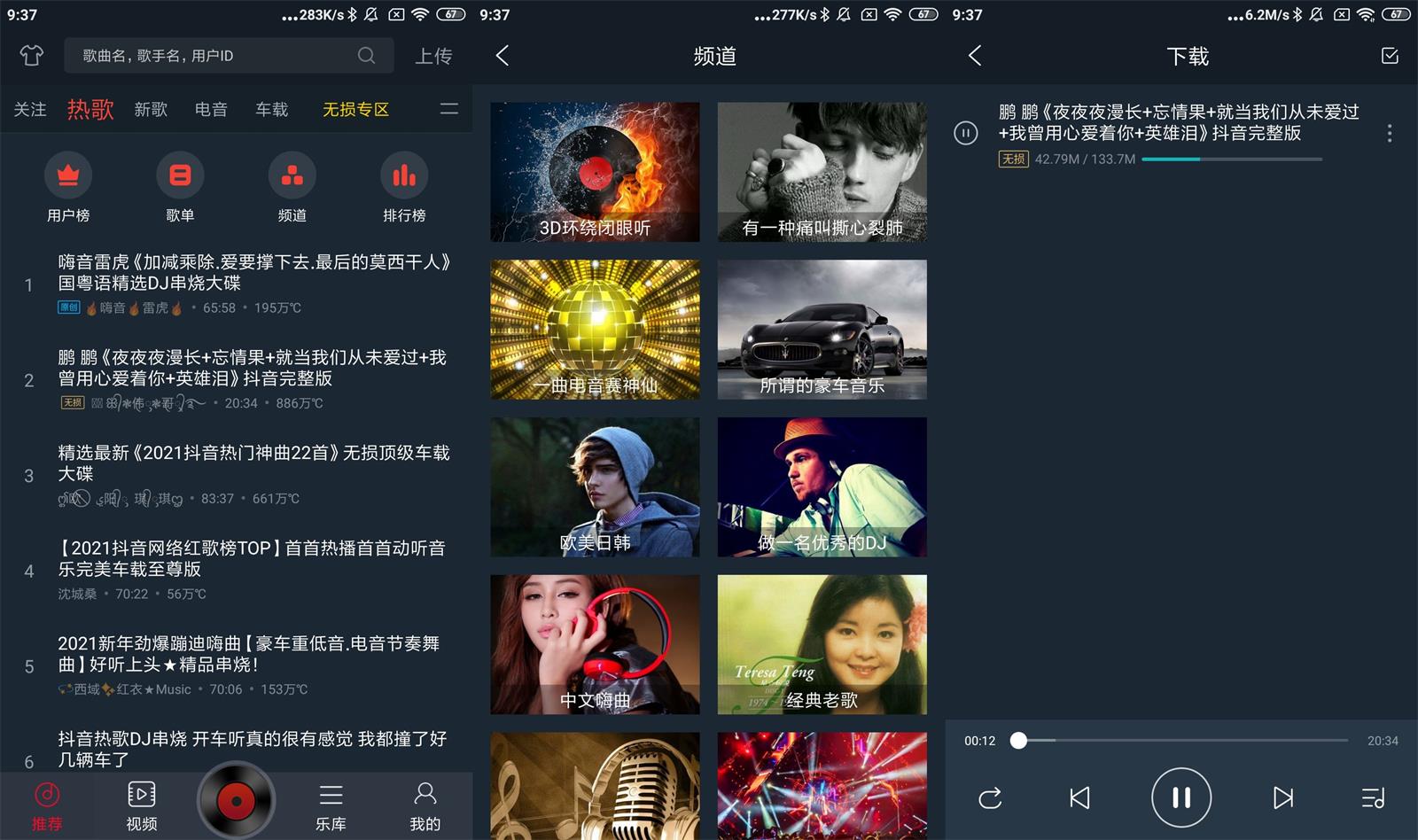The height and width of the screenshot is (840, 1418).
Task: Go to the 视频 bottom tab
Action: point(142,805)
